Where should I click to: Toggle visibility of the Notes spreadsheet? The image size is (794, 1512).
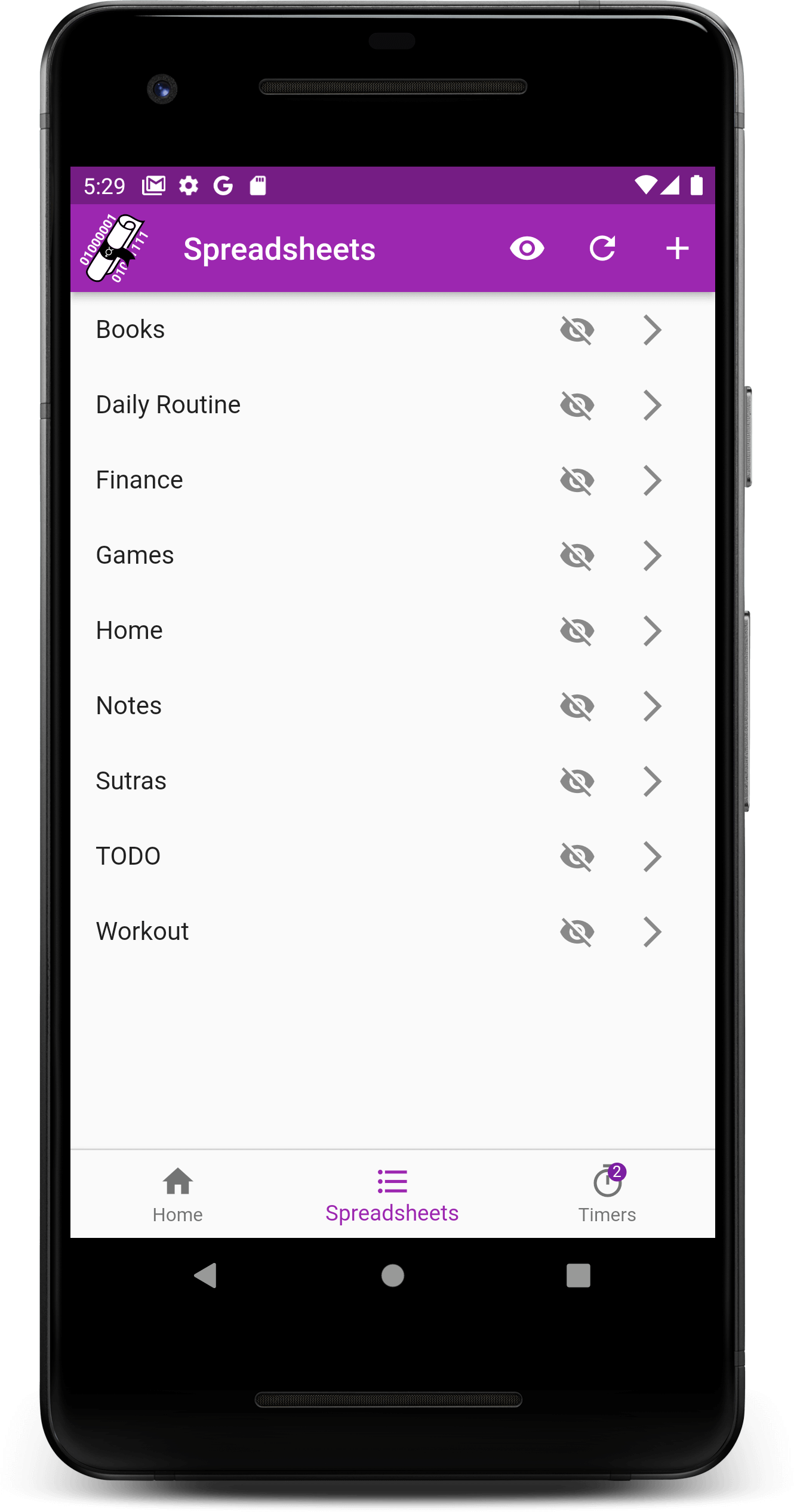[x=577, y=706]
